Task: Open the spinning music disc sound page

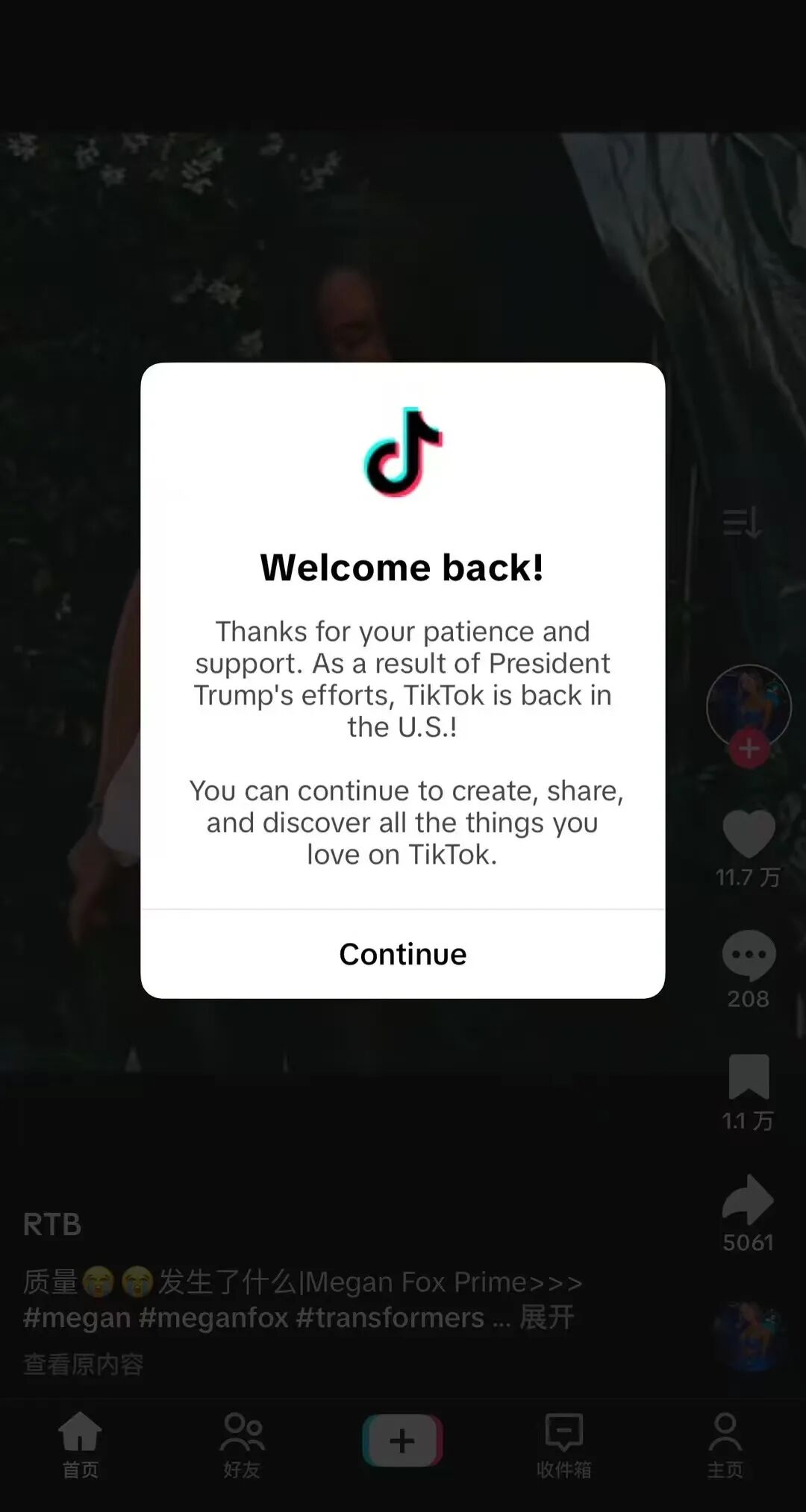Action: (x=749, y=1337)
